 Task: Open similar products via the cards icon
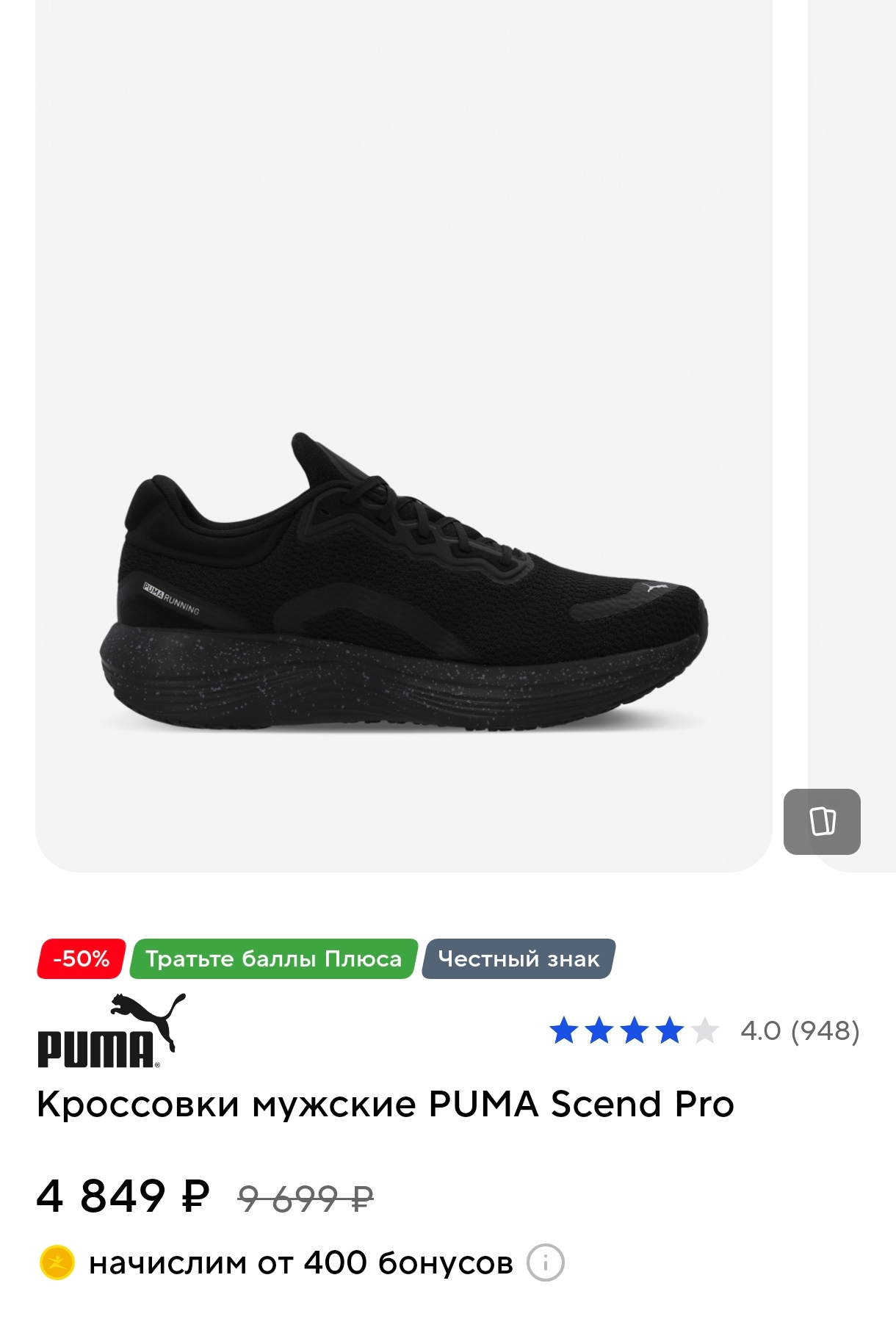822,821
